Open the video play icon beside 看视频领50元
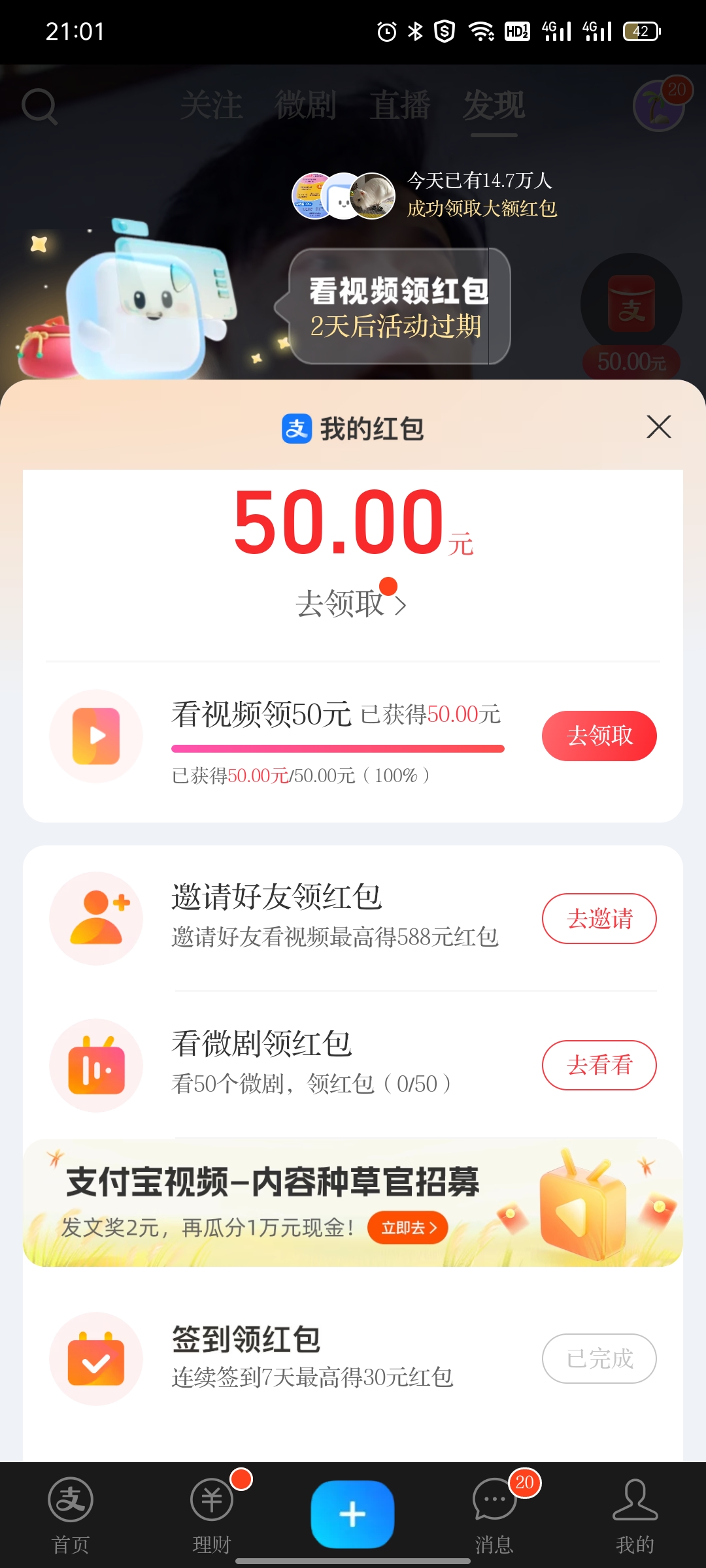The height and width of the screenshot is (1568, 706). (96, 735)
